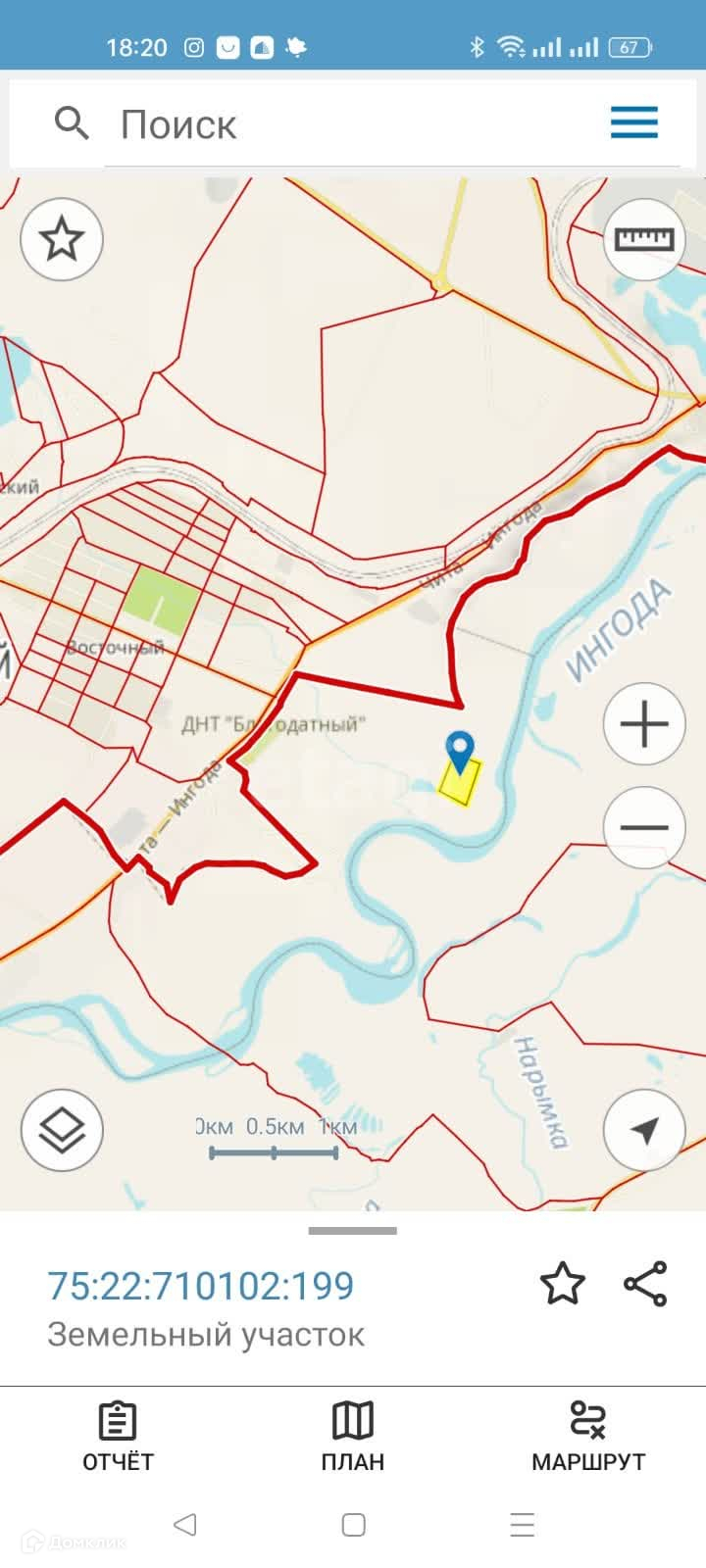706x1568 pixels.
Task: Open favorites star on the map
Action: click(x=62, y=239)
